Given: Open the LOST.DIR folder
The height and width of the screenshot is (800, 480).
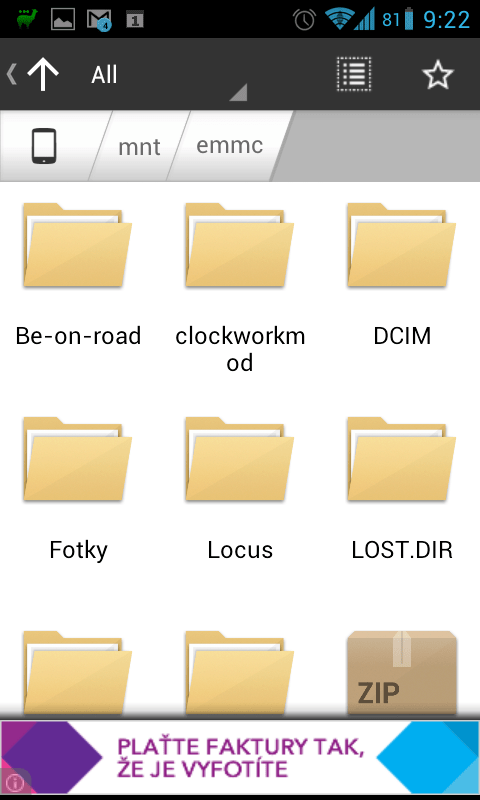Looking at the screenshot, I should [x=401, y=488].
